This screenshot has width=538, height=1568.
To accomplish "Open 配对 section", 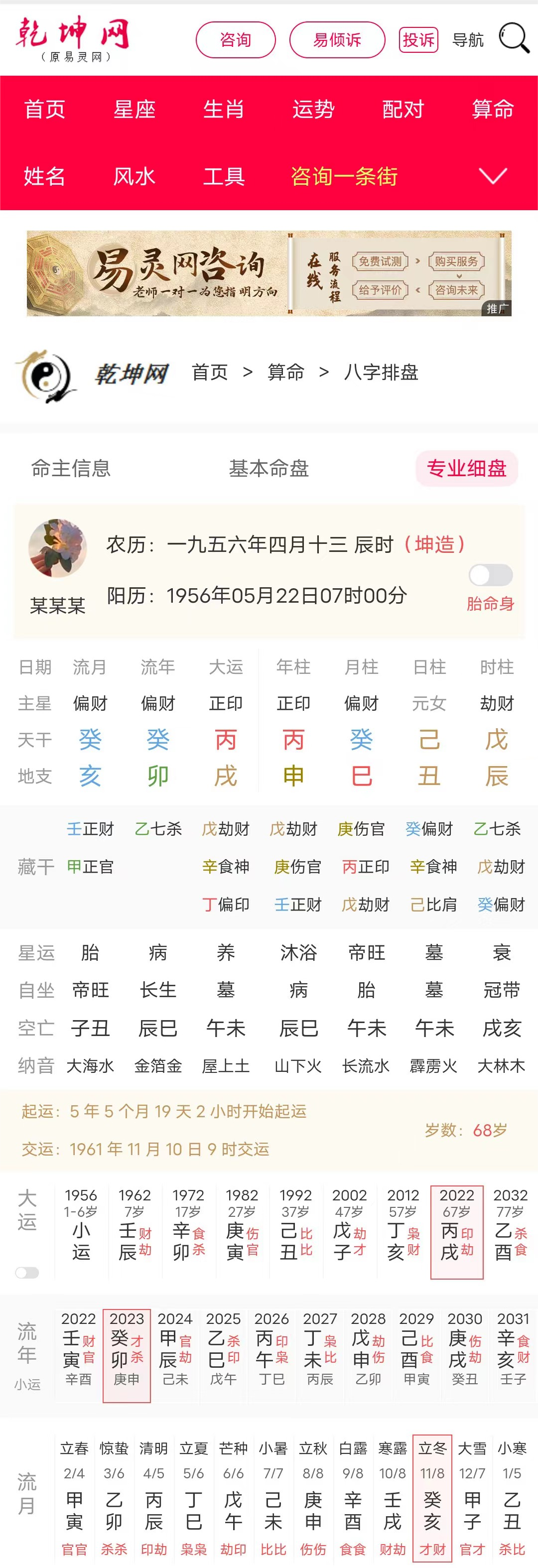I will [x=403, y=109].
